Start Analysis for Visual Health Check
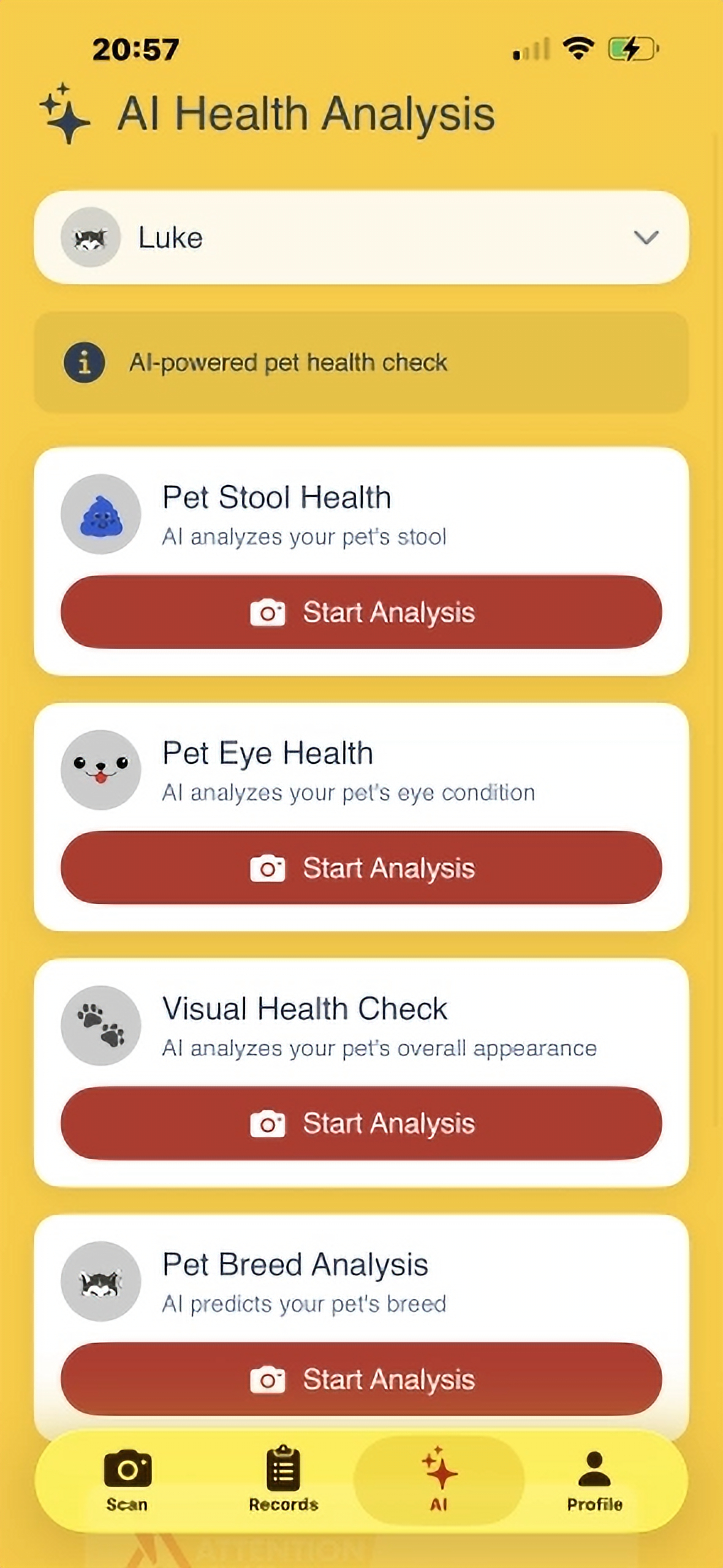The height and width of the screenshot is (1568, 723). 361,1123
